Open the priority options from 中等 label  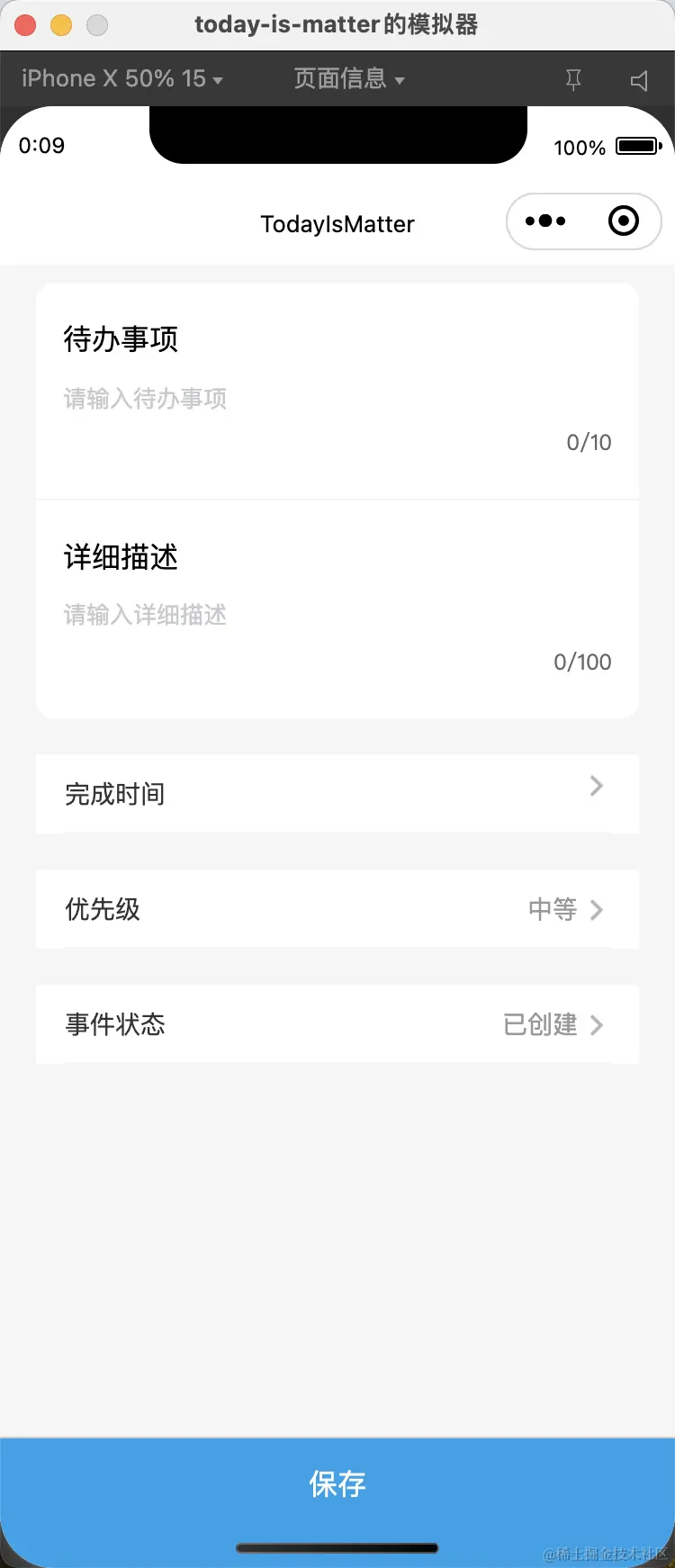pos(552,910)
